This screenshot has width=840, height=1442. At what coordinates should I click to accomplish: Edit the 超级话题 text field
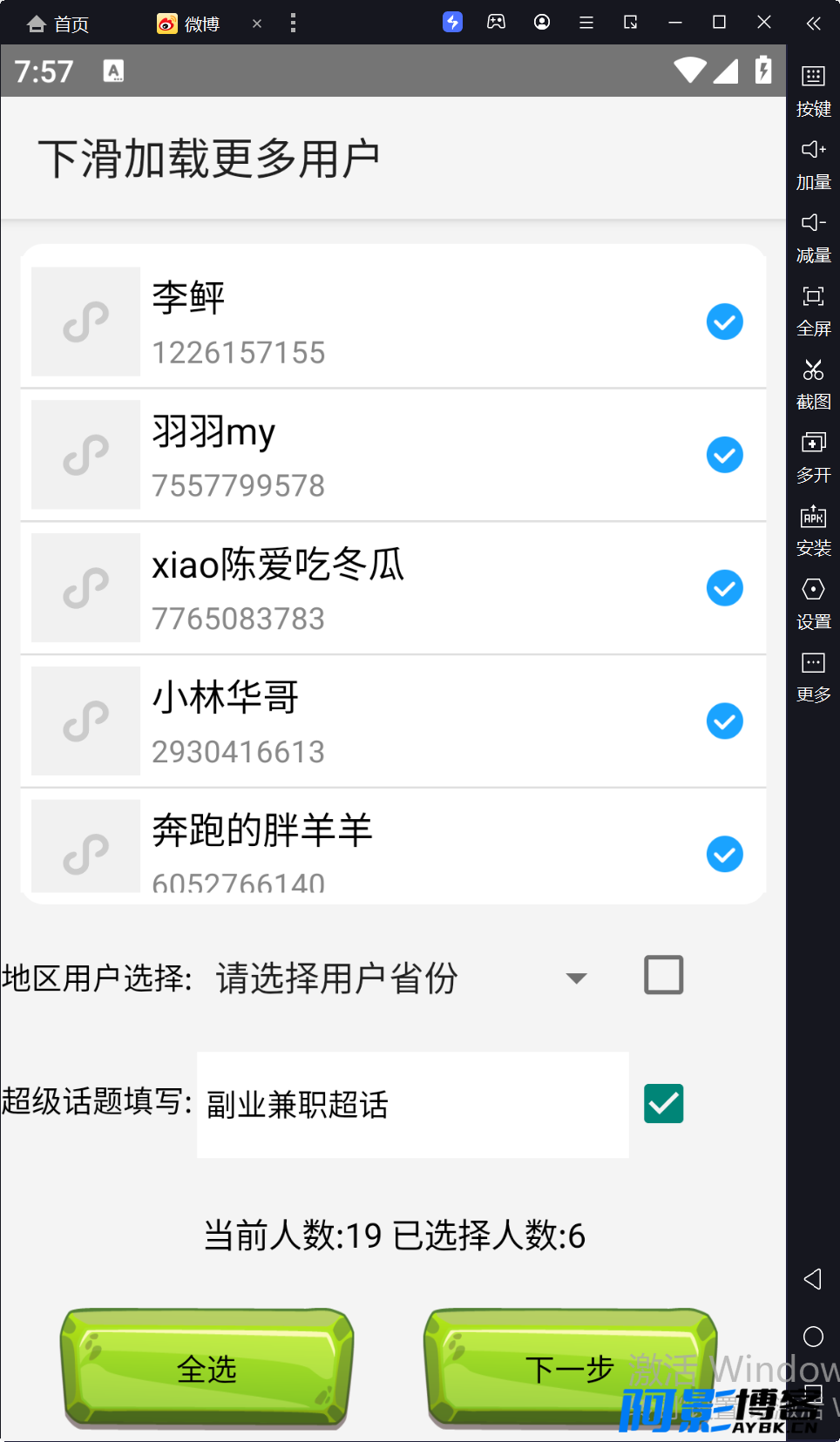[412, 1105]
